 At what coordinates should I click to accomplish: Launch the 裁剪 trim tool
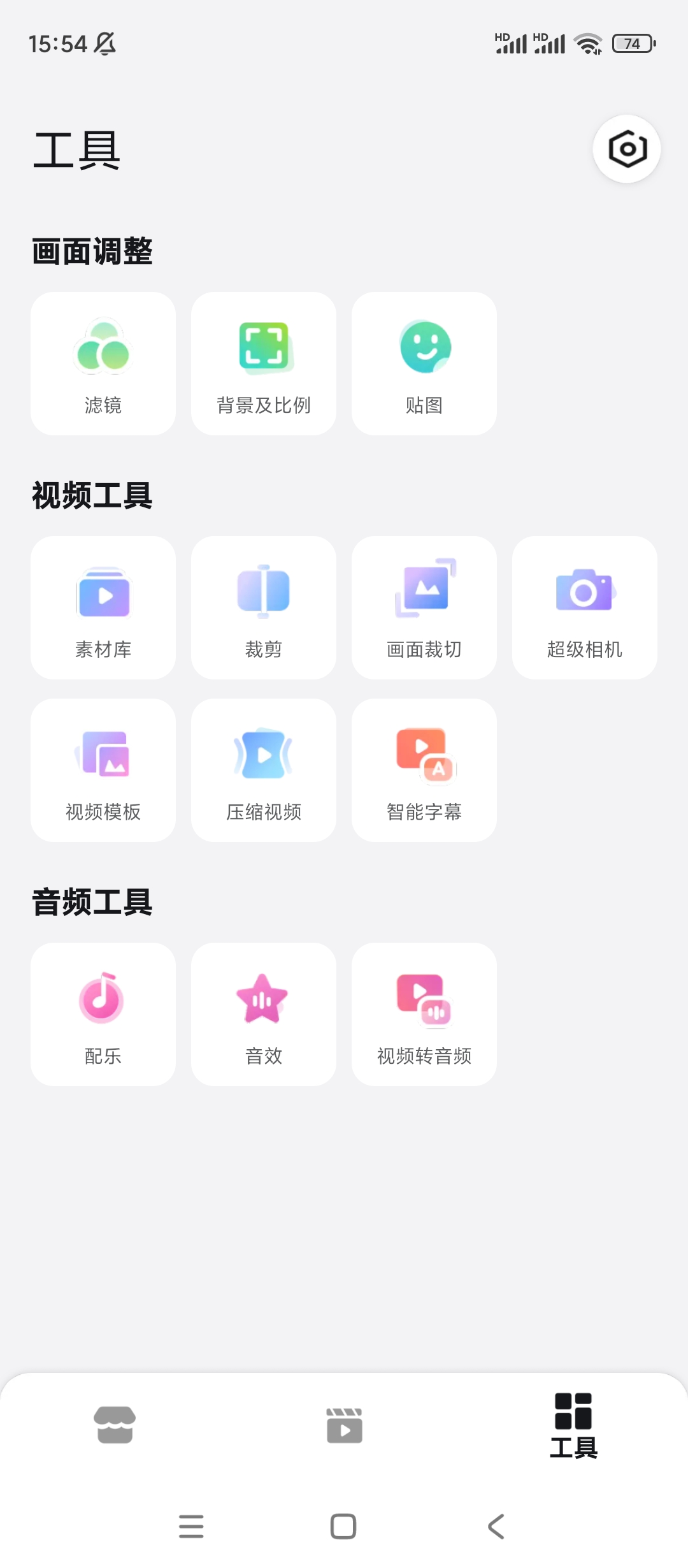point(264,607)
